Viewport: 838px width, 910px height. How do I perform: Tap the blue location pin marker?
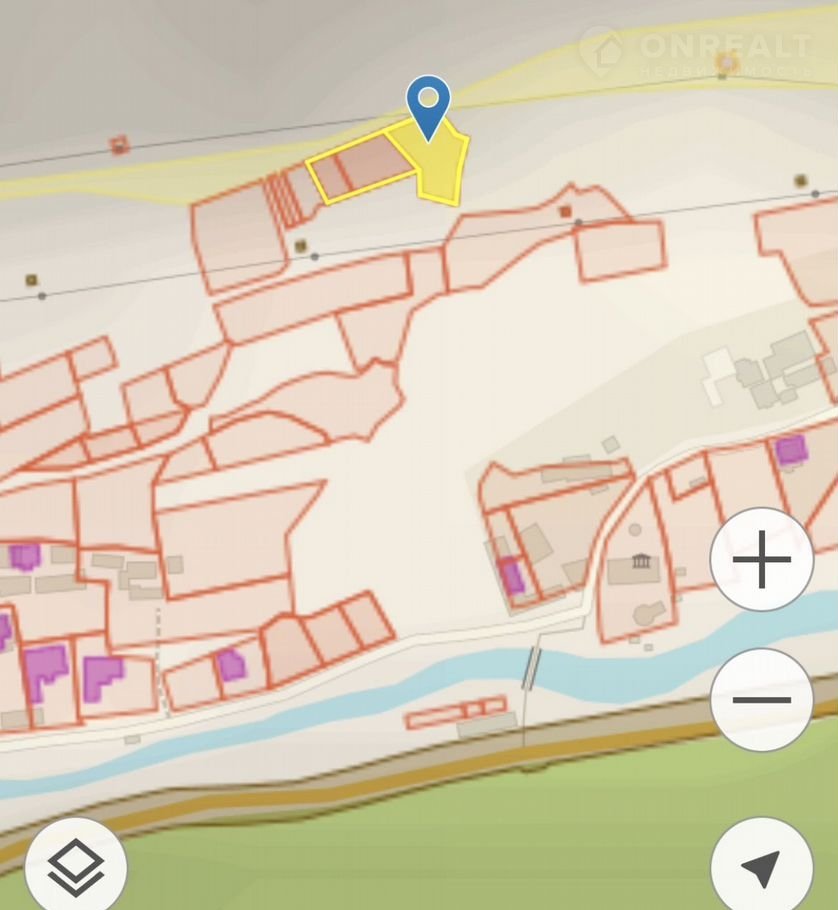click(x=428, y=105)
